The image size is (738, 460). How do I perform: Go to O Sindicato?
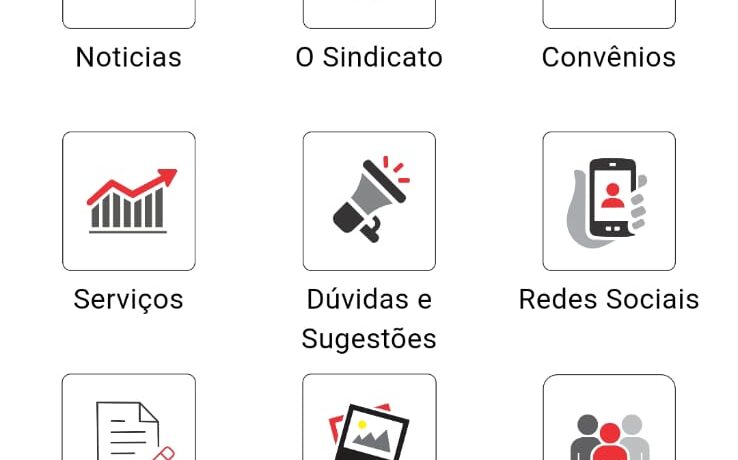pyautogui.click(x=369, y=14)
